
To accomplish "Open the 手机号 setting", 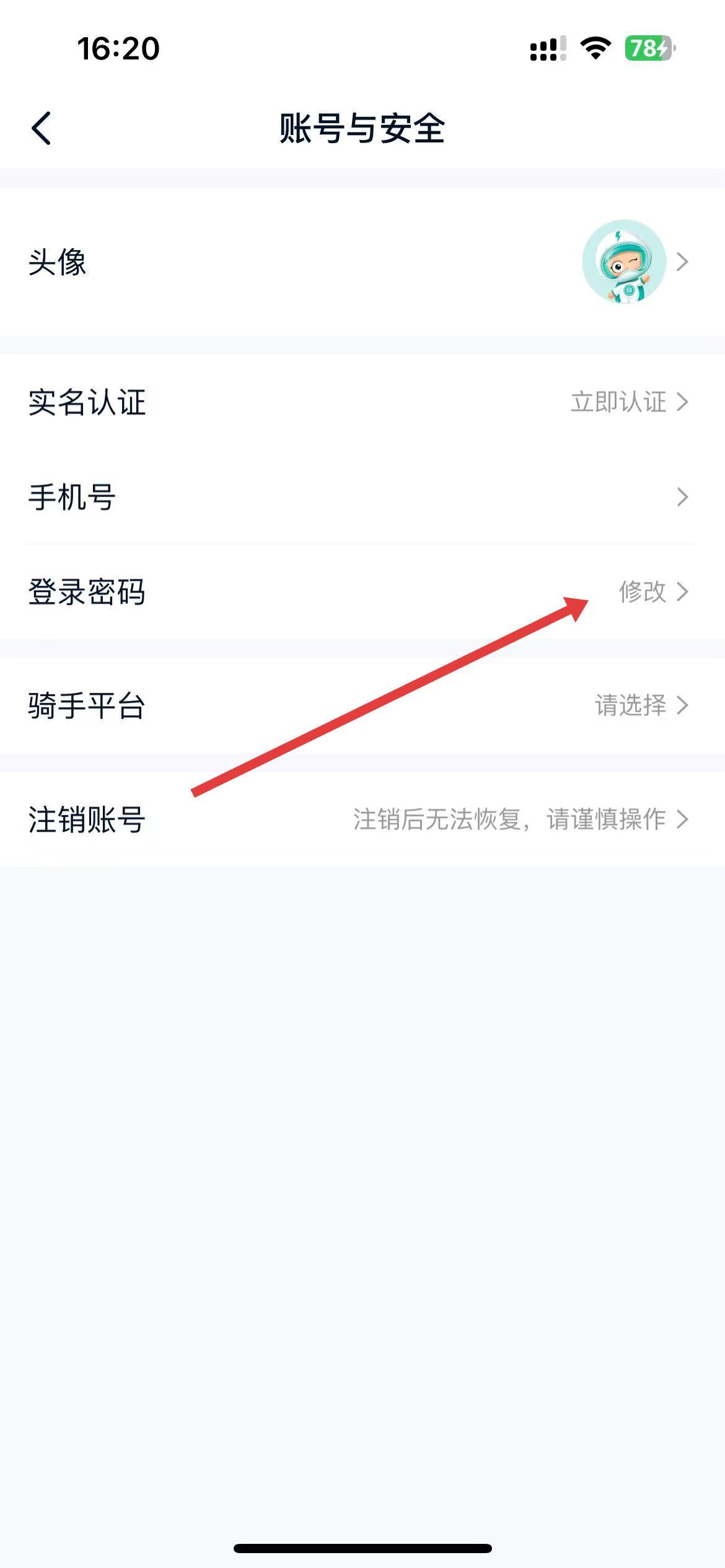I will point(362,497).
